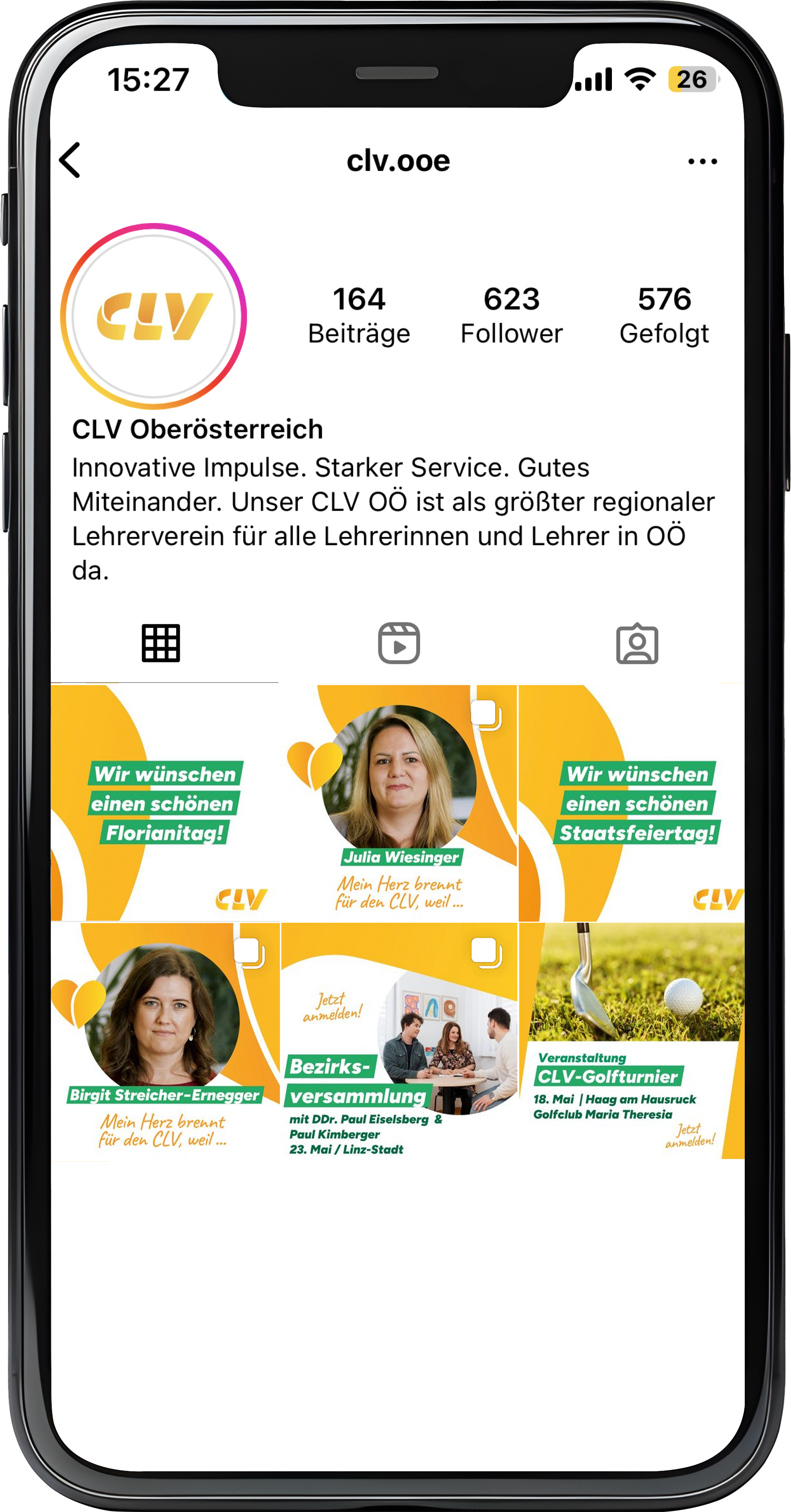Open the 576 Gefolgt list
The width and height of the screenshot is (791, 1512).
click(664, 315)
